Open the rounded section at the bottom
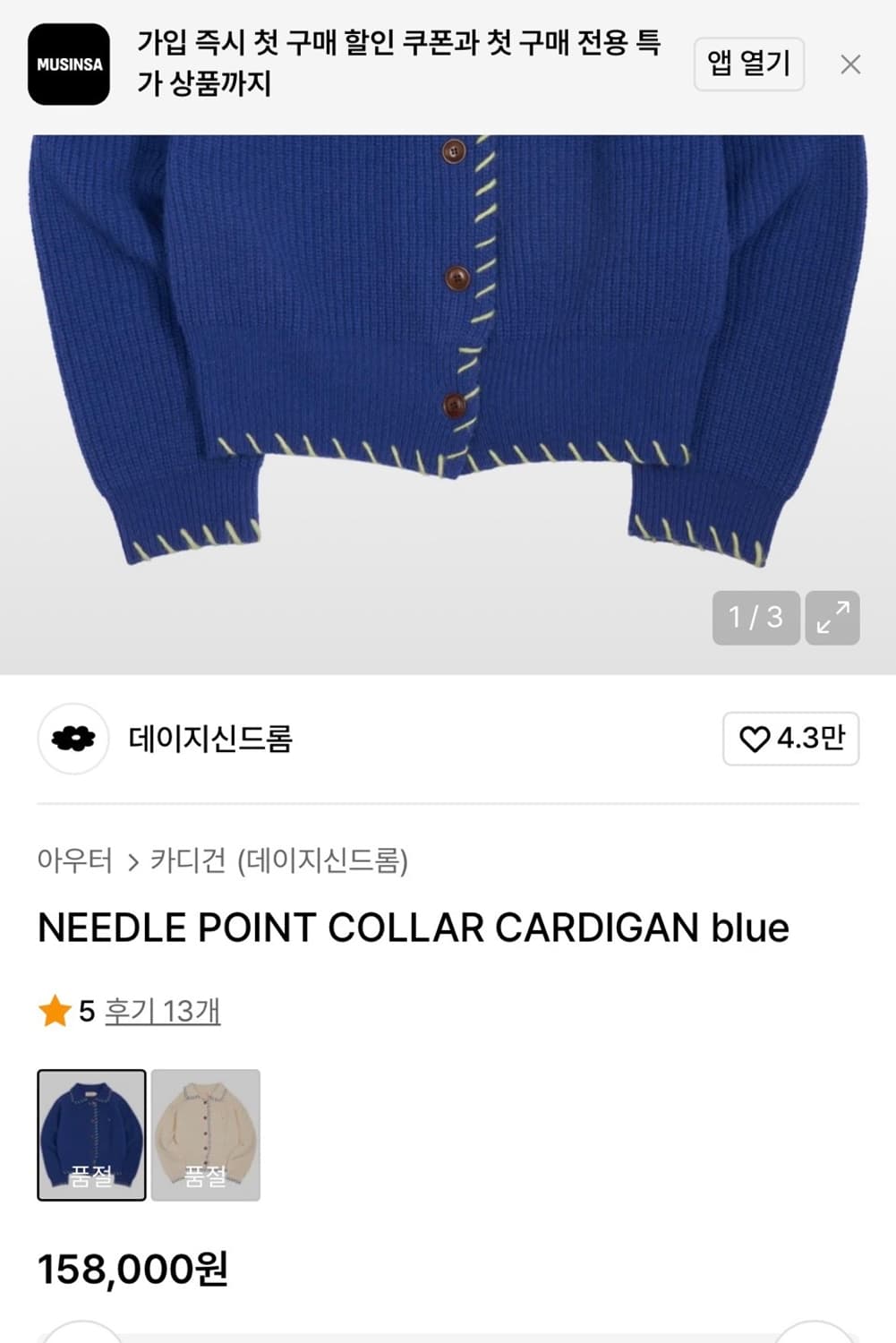Viewport: 896px width, 1343px height. [x=448, y=1336]
